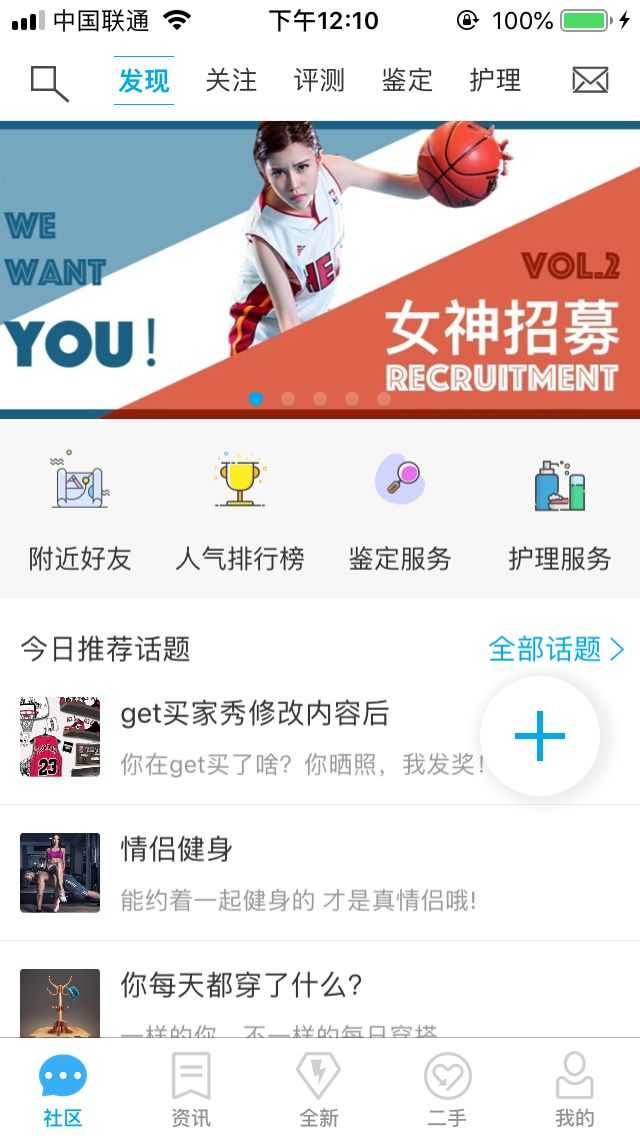Go to the 二手 bottom tab
Viewport: 640px width, 1136px height.
[x=447, y=1090]
